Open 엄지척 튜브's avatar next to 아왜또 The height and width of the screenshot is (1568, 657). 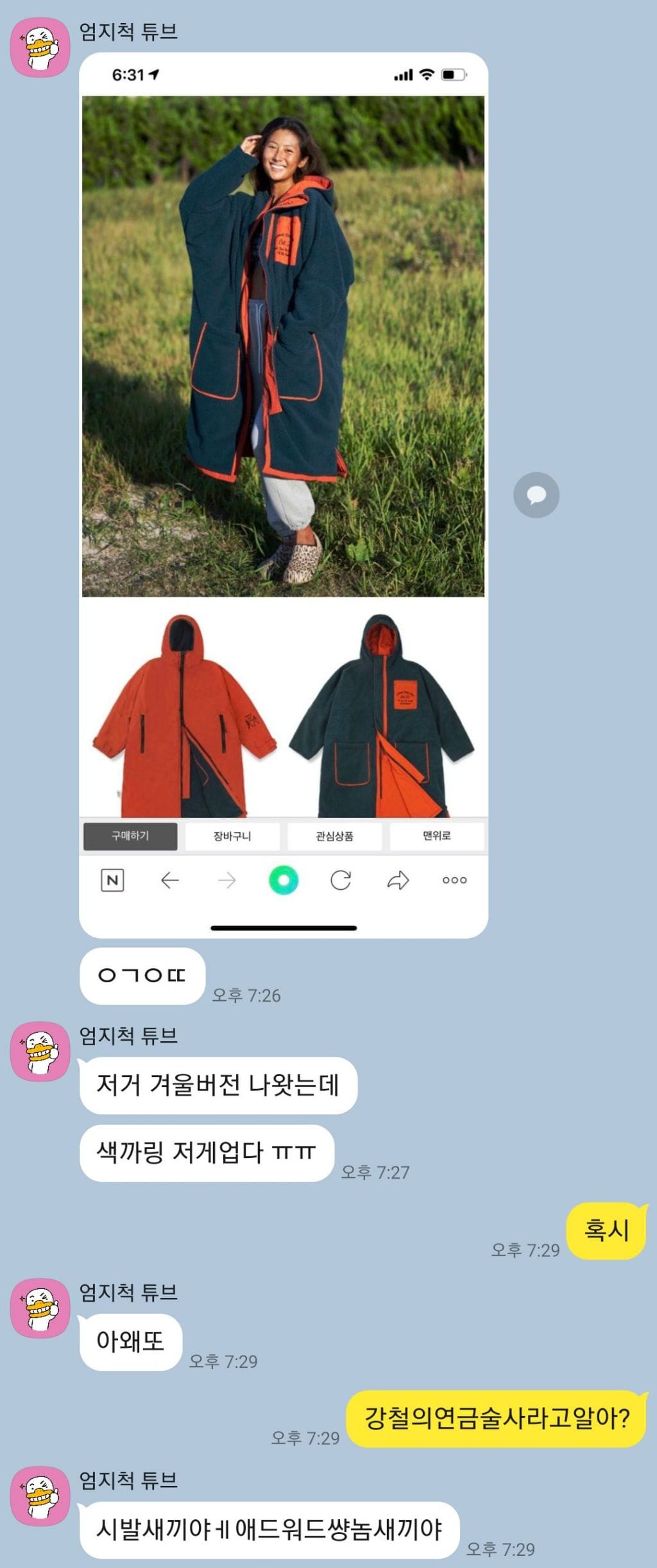click(x=40, y=1308)
